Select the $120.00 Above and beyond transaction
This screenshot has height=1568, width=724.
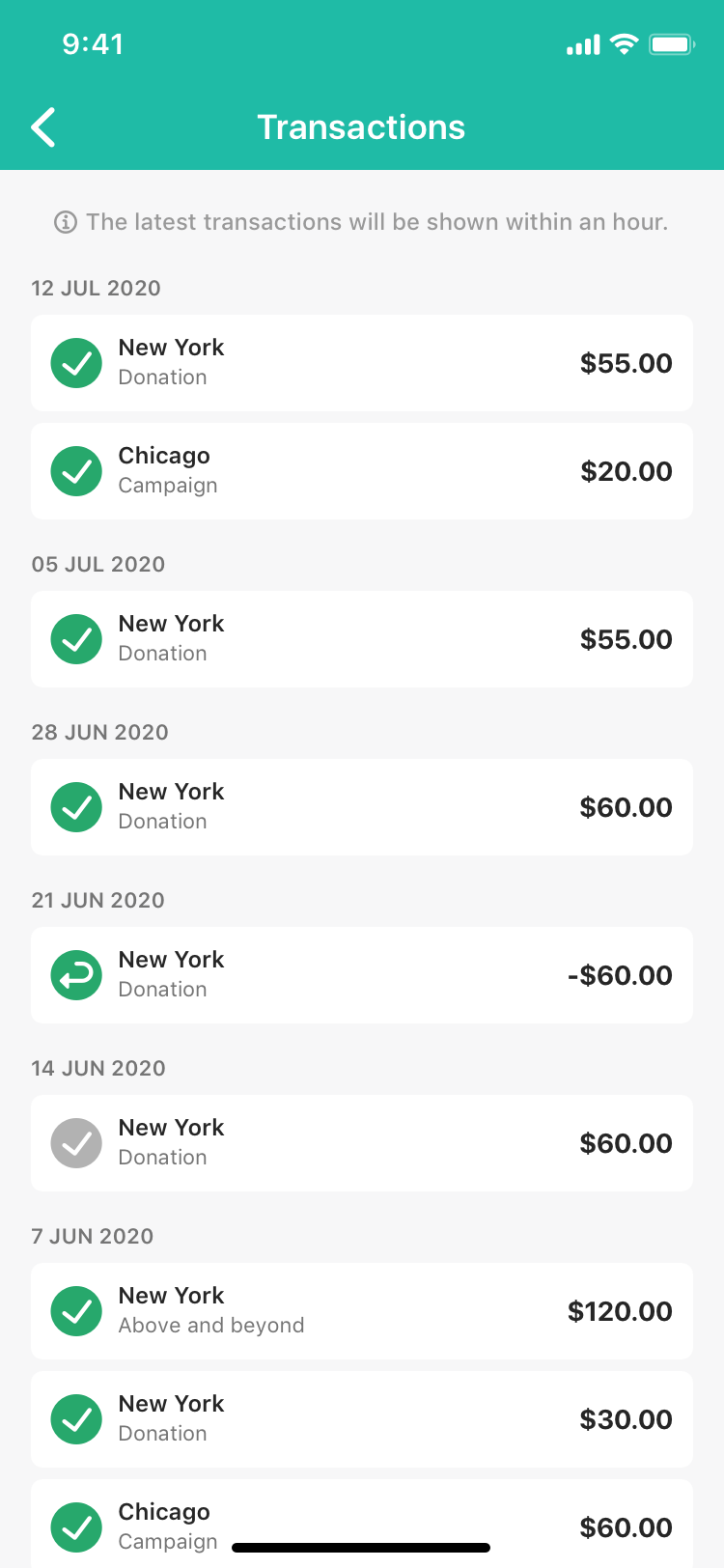[362, 1311]
